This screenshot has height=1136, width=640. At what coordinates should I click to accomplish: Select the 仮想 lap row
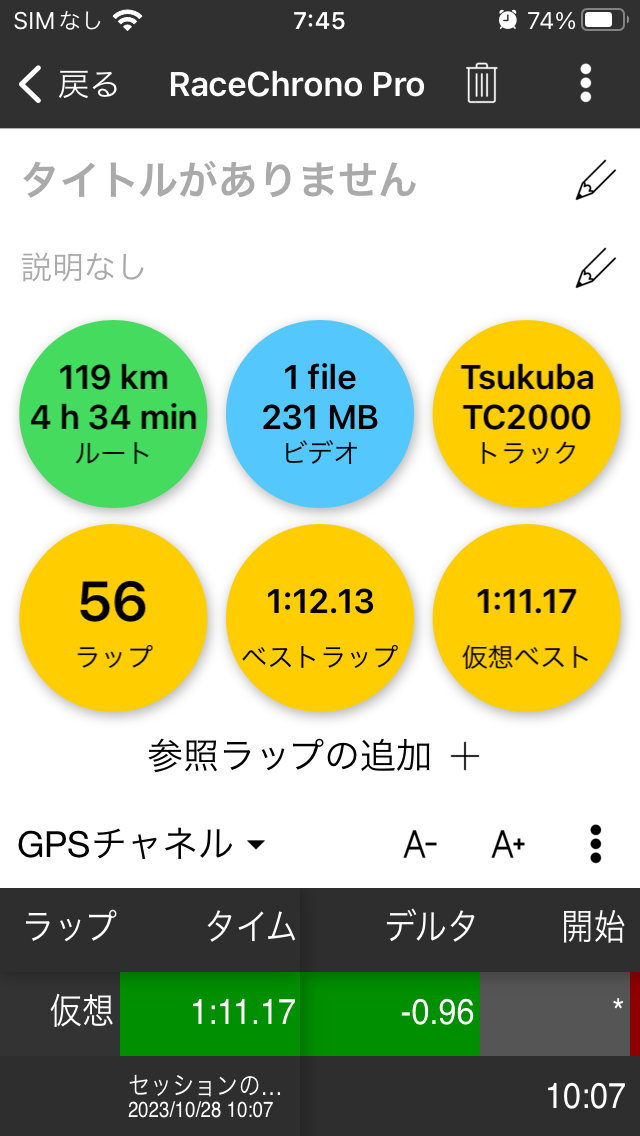pos(320,1013)
